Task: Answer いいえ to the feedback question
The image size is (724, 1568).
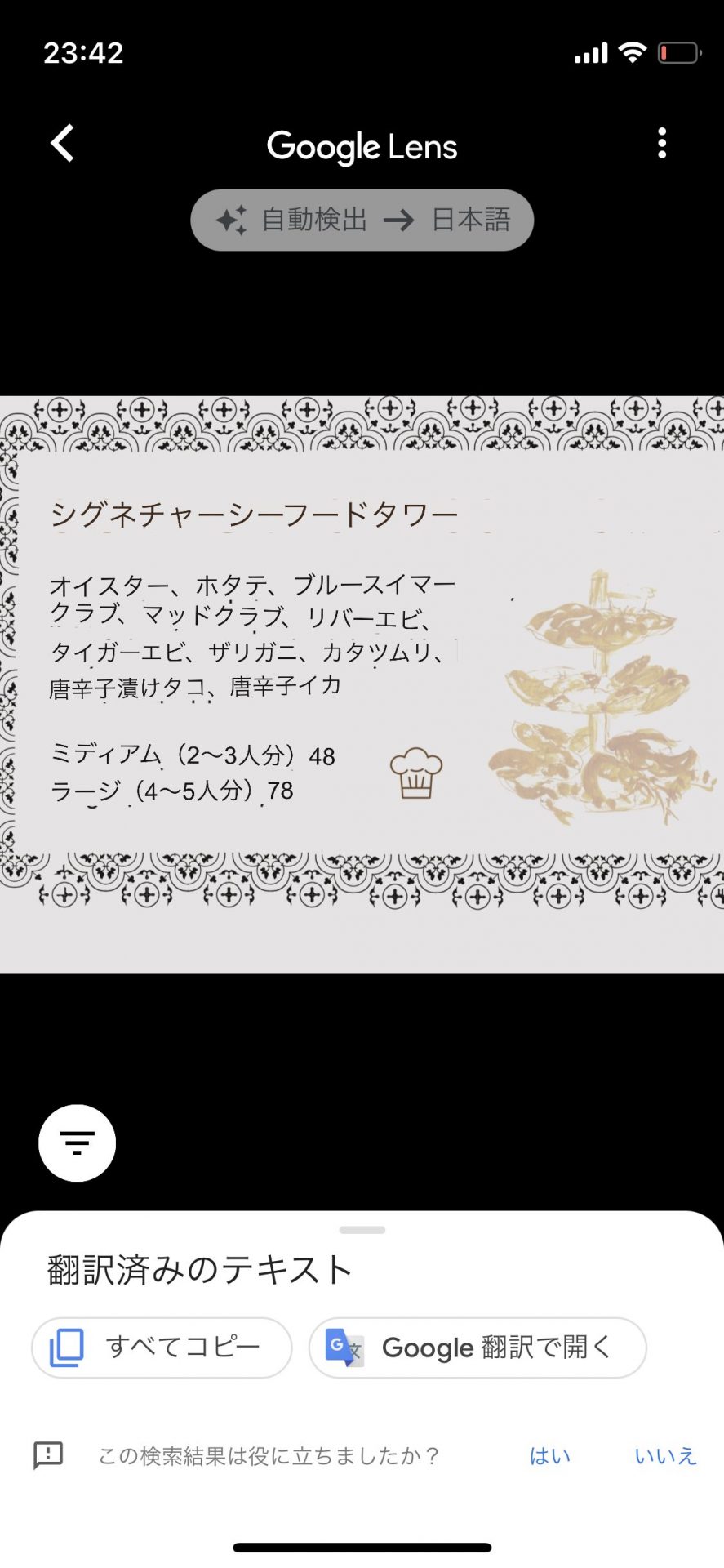Action: (x=665, y=1456)
